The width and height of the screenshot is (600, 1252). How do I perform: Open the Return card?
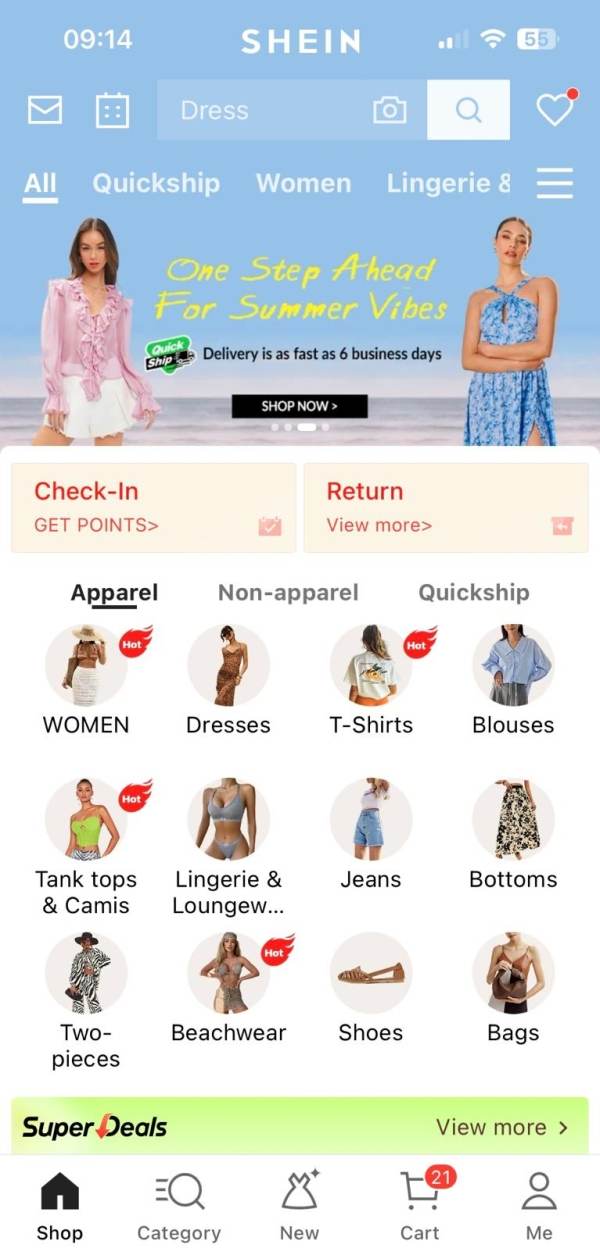coord(446,507)
